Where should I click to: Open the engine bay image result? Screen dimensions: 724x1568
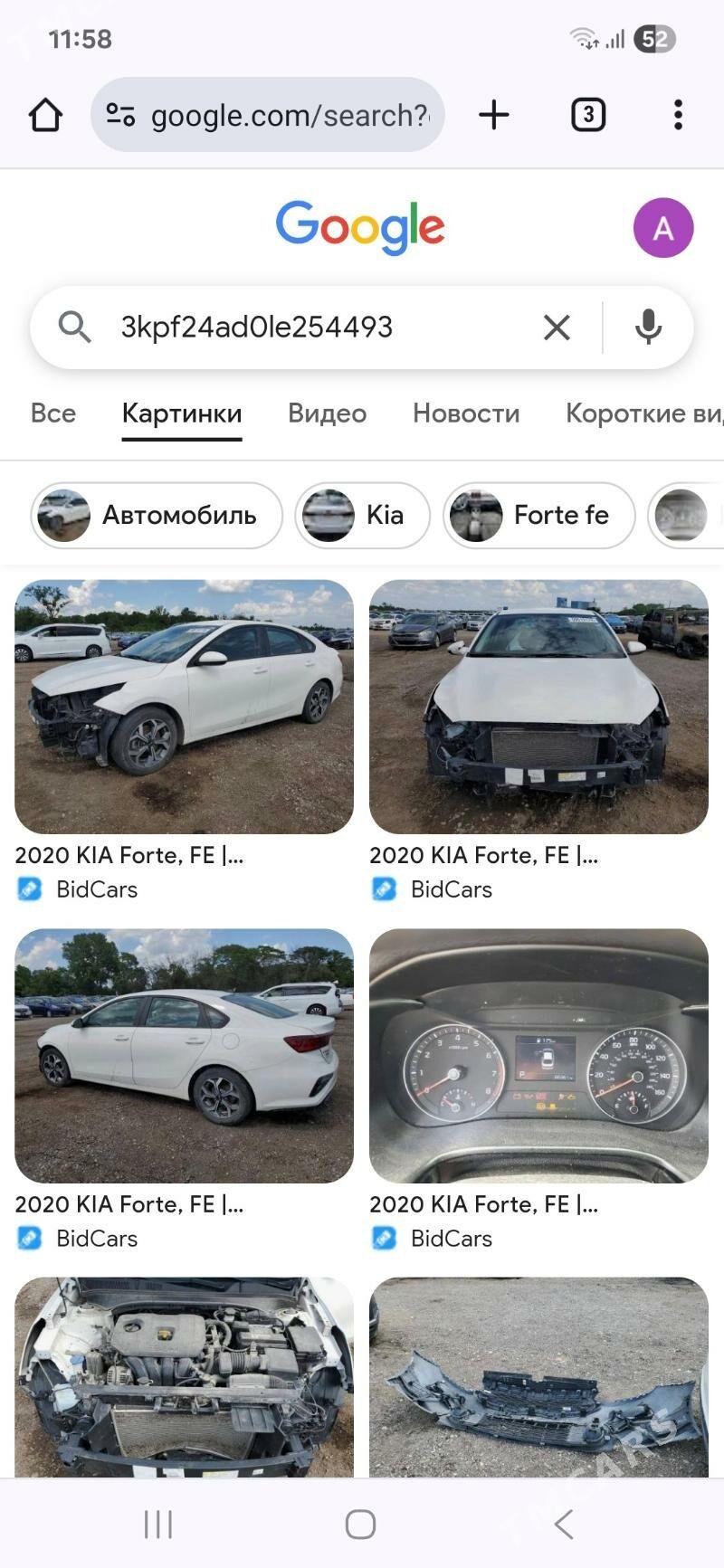pyautogui.click(x=184, y=1375)
